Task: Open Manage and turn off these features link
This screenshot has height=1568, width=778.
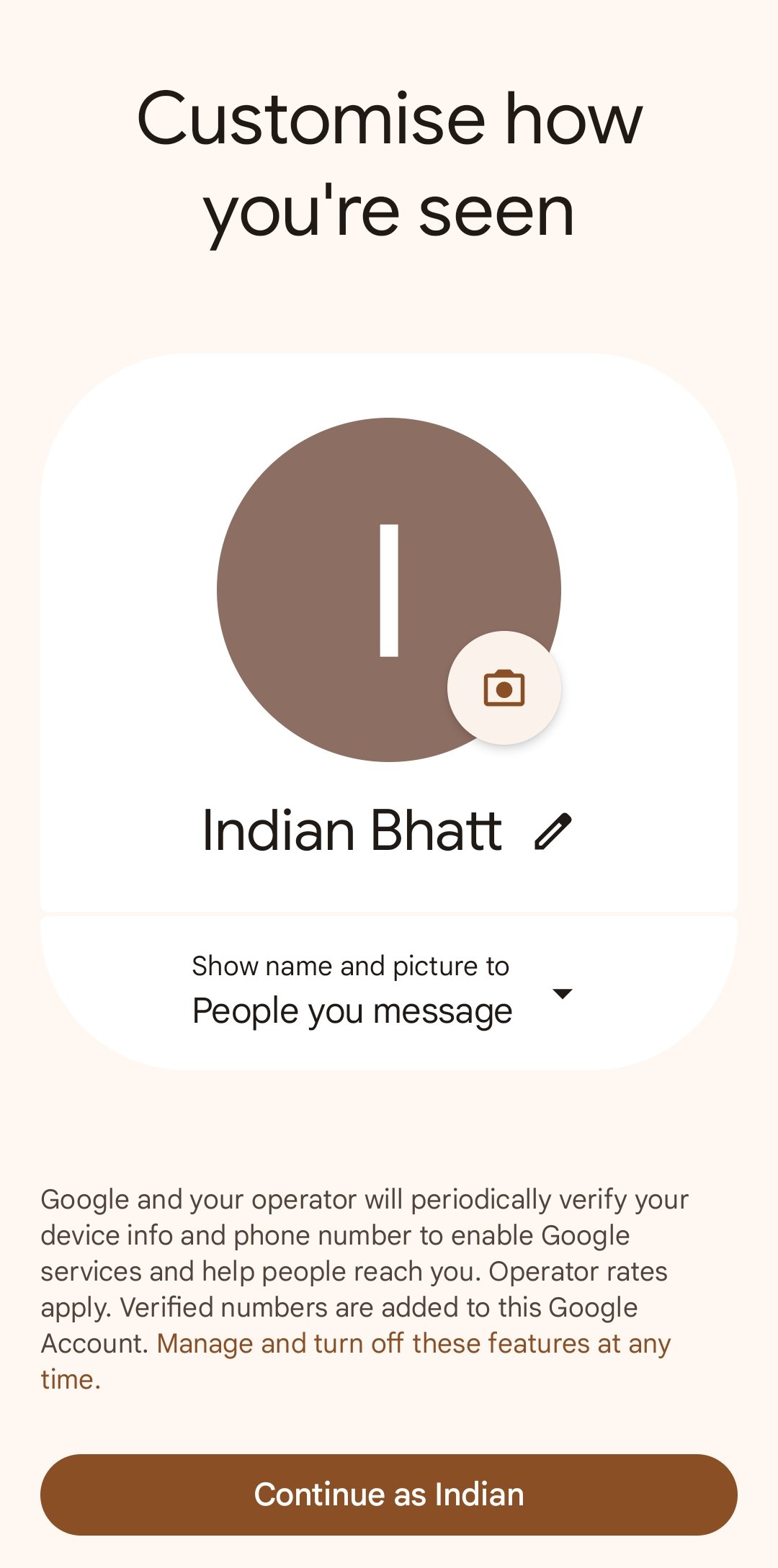Action: (x=356, y=1361)
